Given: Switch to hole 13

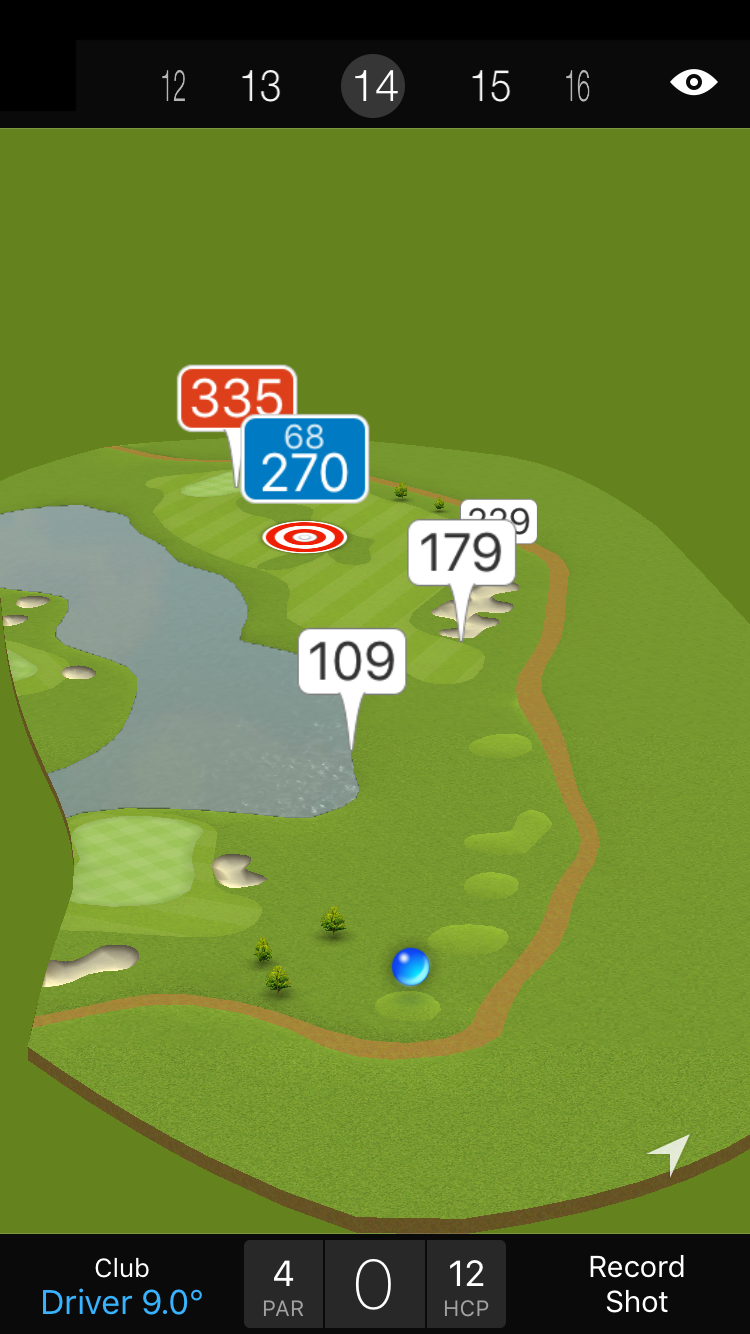Looking at the screenshot, I should [x=261, y=87].
